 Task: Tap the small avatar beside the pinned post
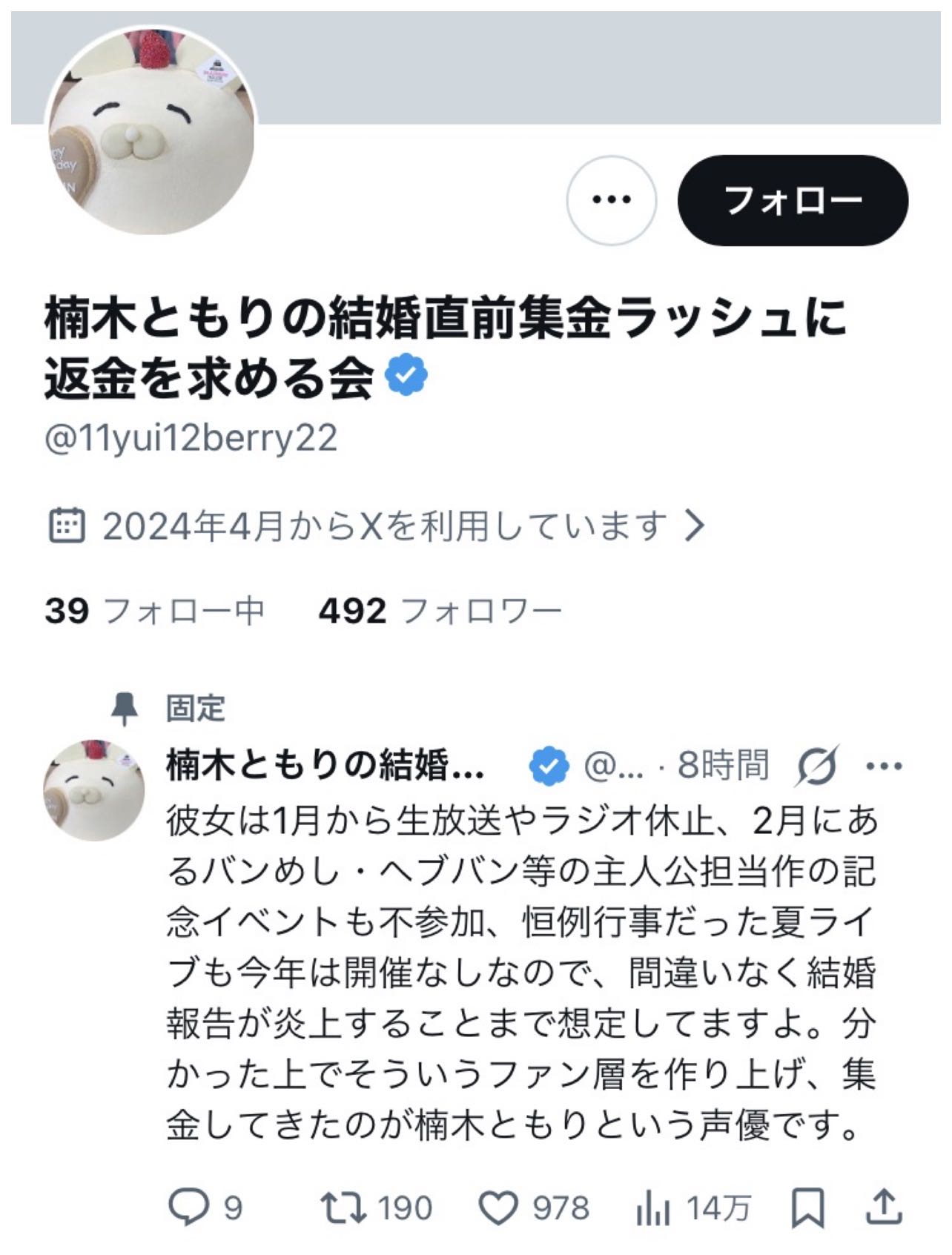pos(93,789)
